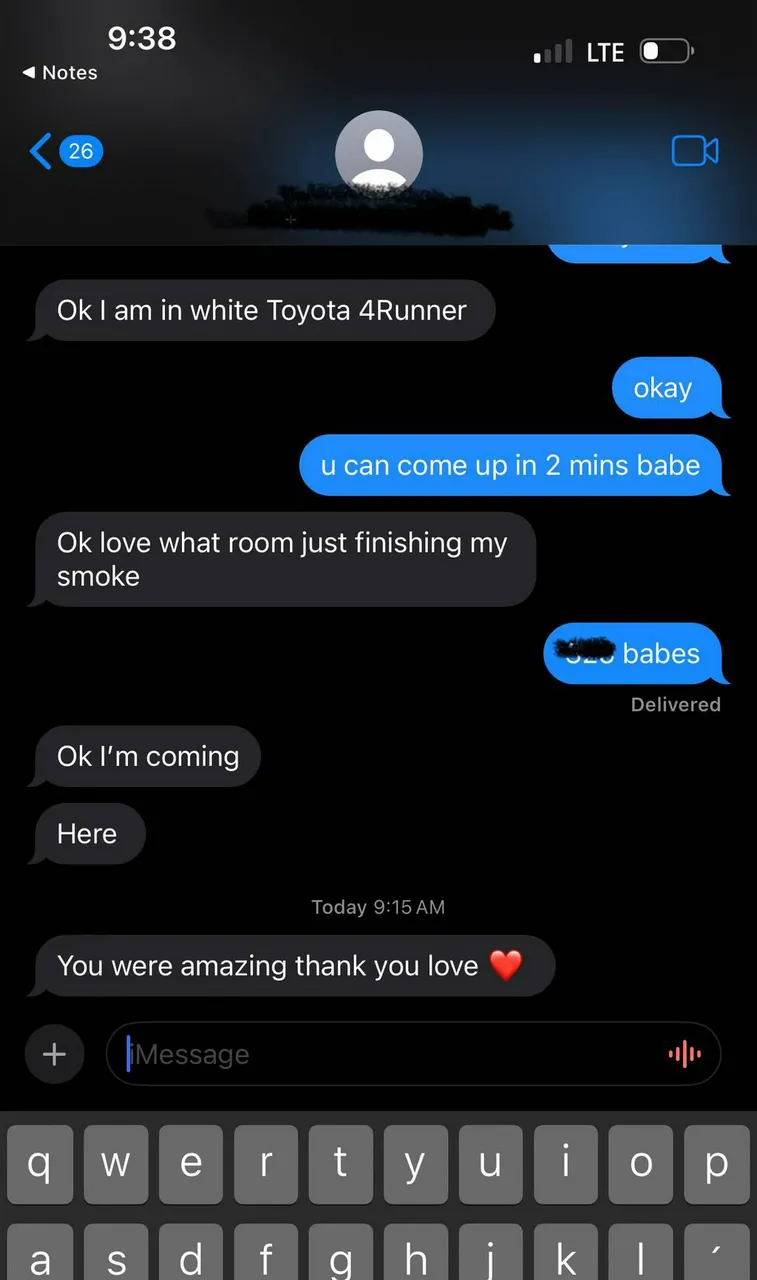Return to the Notes app
The width and height of the screenshot is (757, 1280).
click(x=60, y=73)
